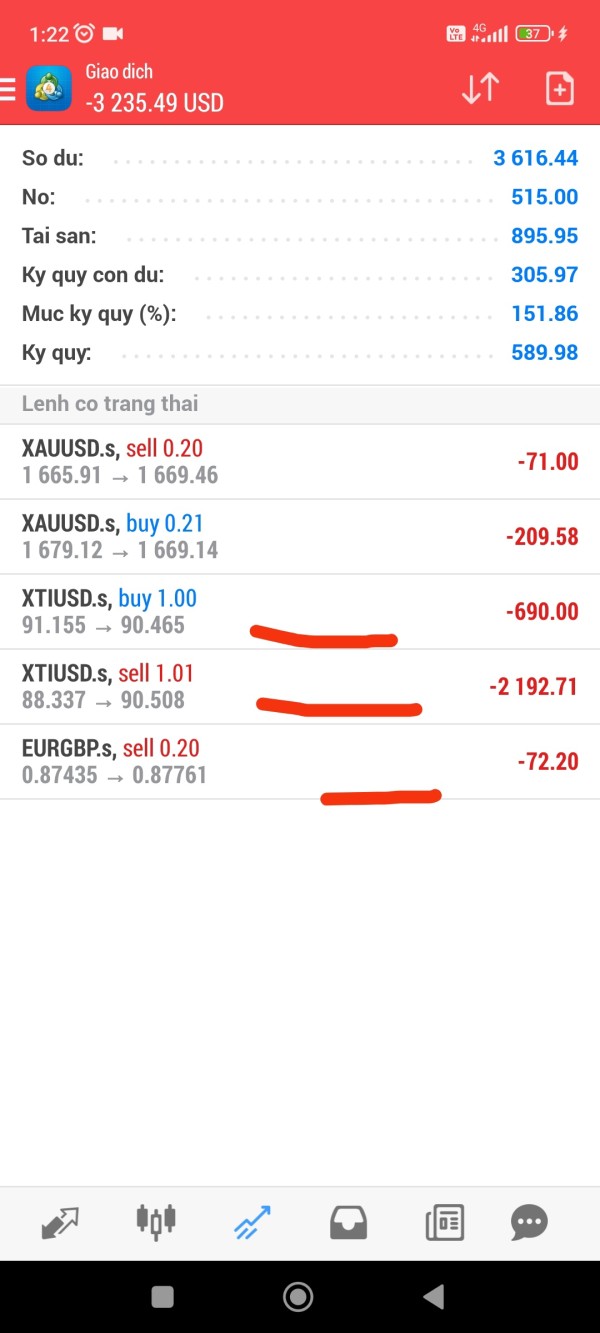Go to the History tab

click(x=348, y=1222)
